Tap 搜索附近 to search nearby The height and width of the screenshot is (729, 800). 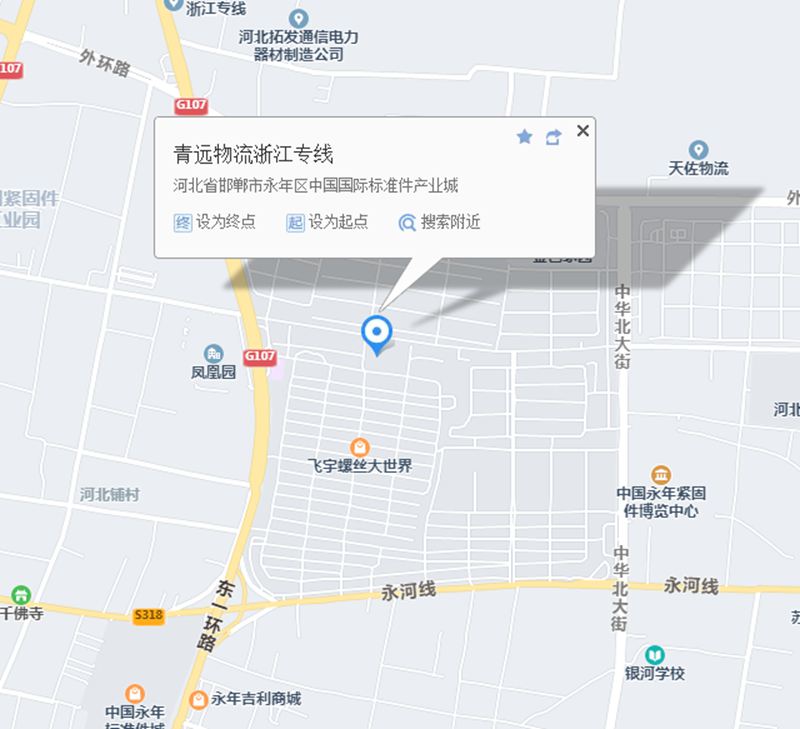(x=439, y=222)
